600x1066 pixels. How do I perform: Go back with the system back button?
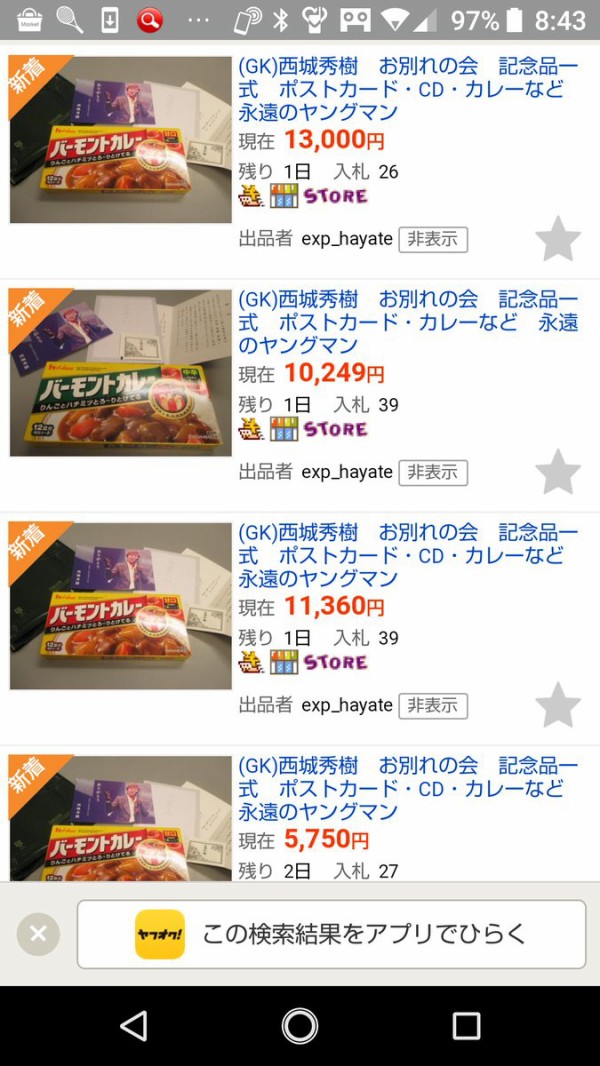(x=133, y=1025)
